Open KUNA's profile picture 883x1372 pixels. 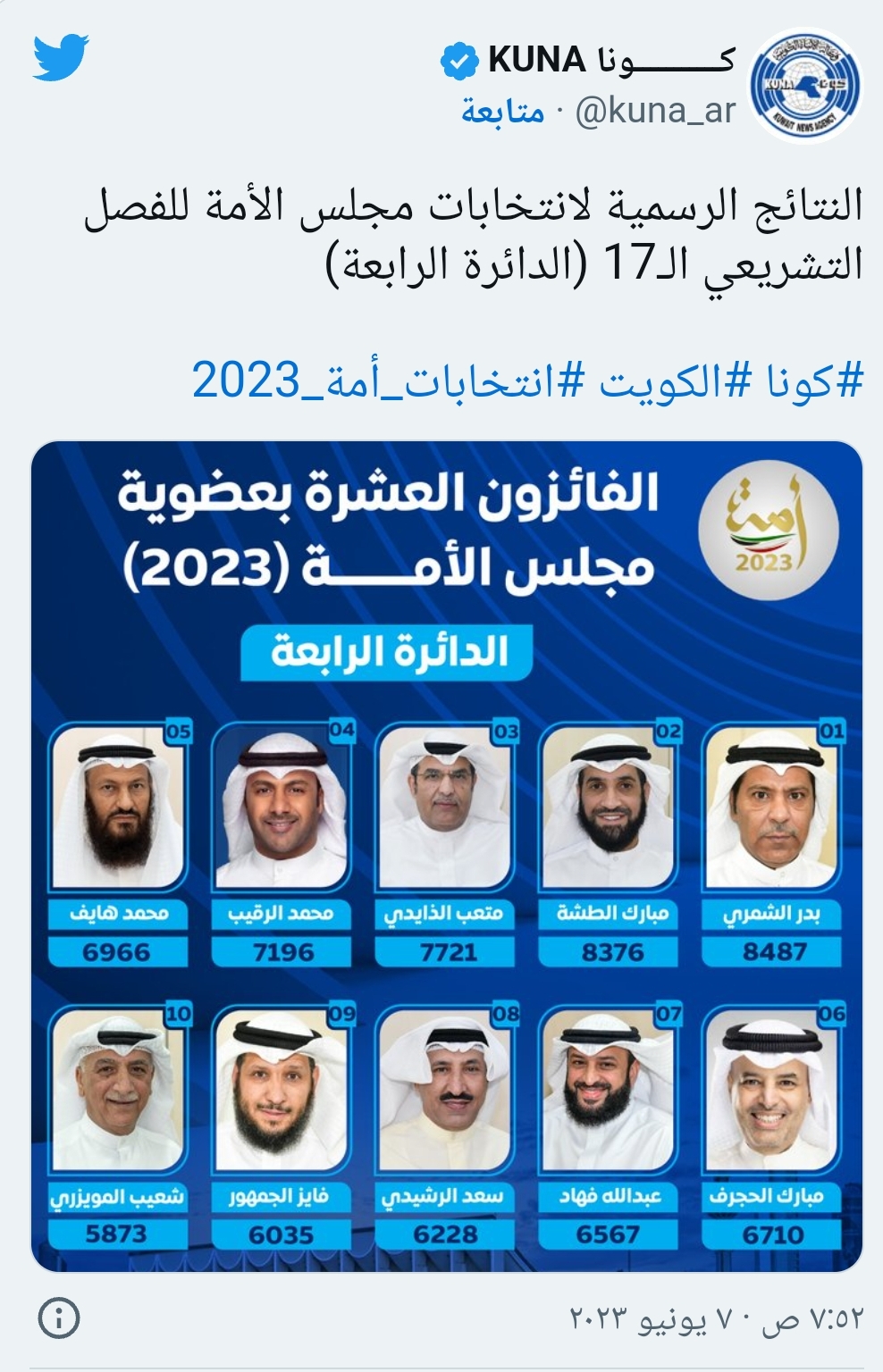(803, 87)
